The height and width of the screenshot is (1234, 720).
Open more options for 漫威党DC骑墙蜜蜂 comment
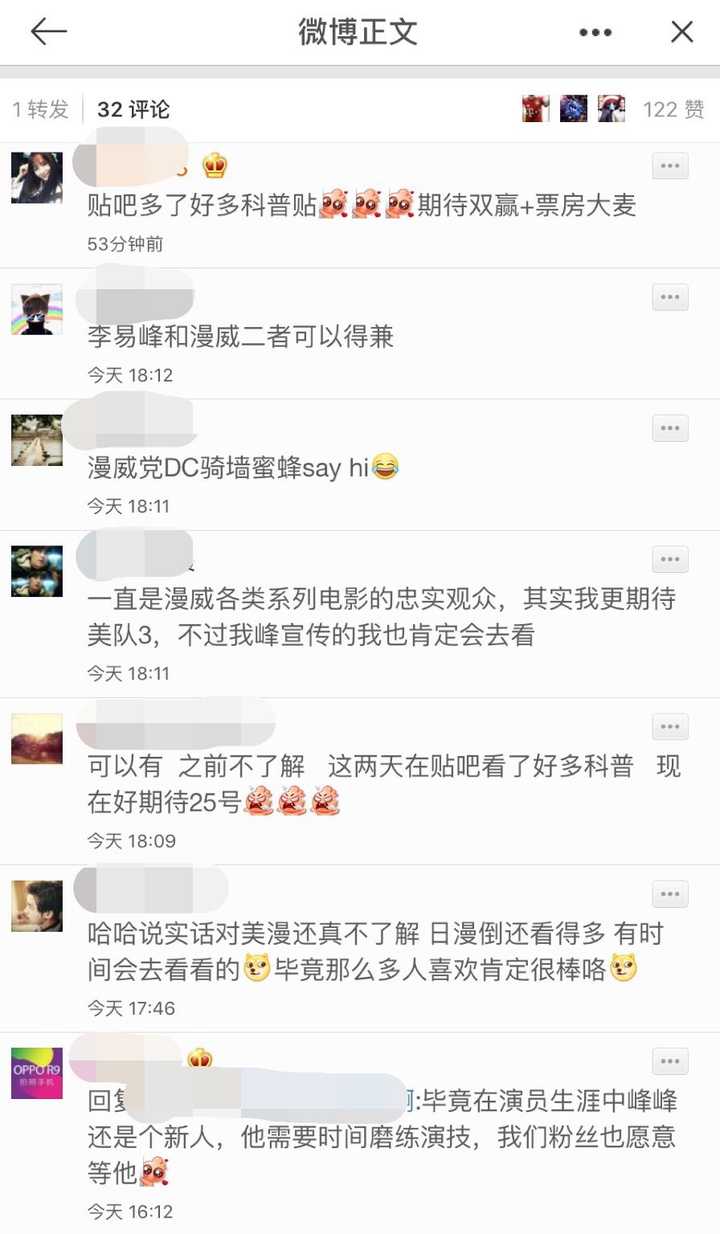coord(670,429)
